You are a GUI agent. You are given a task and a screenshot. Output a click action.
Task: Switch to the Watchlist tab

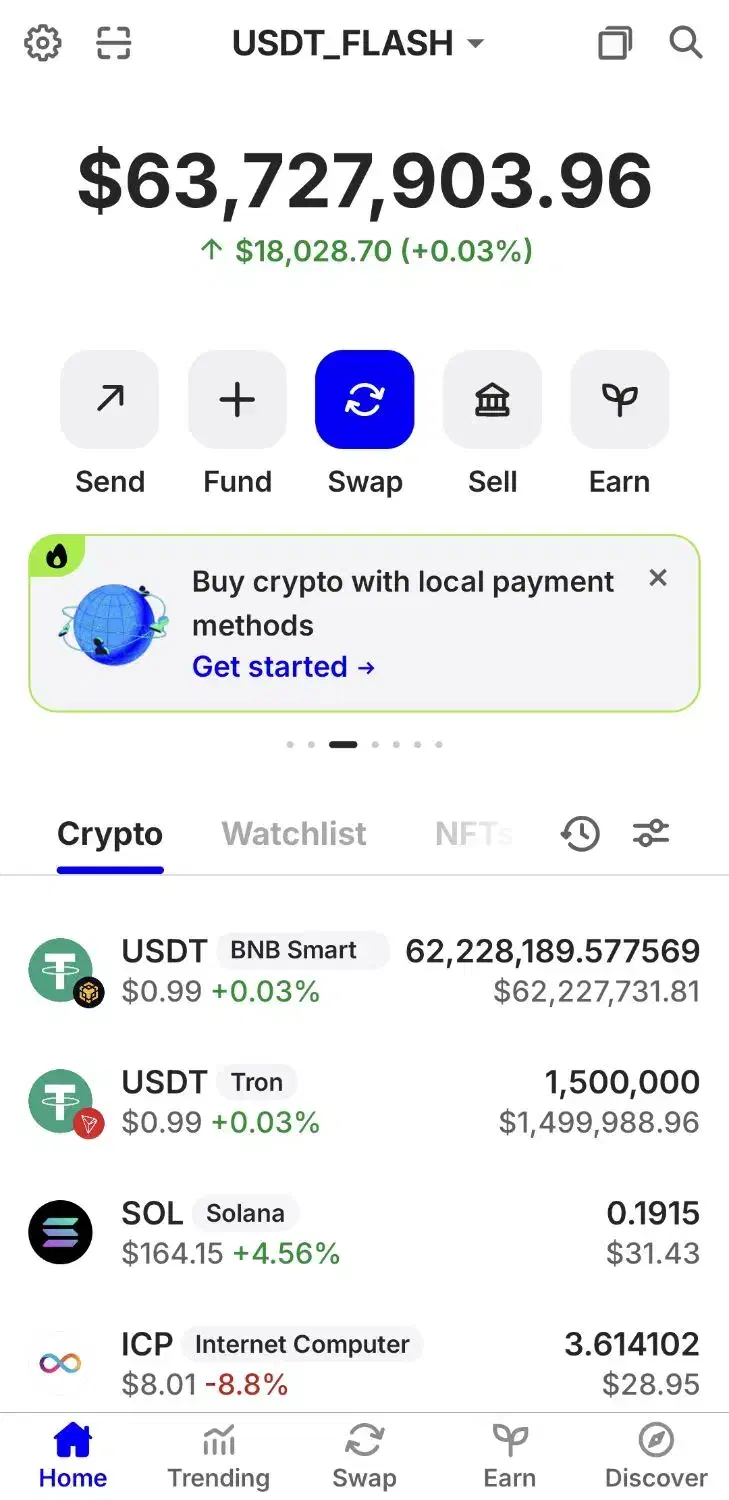click(294, 834)
